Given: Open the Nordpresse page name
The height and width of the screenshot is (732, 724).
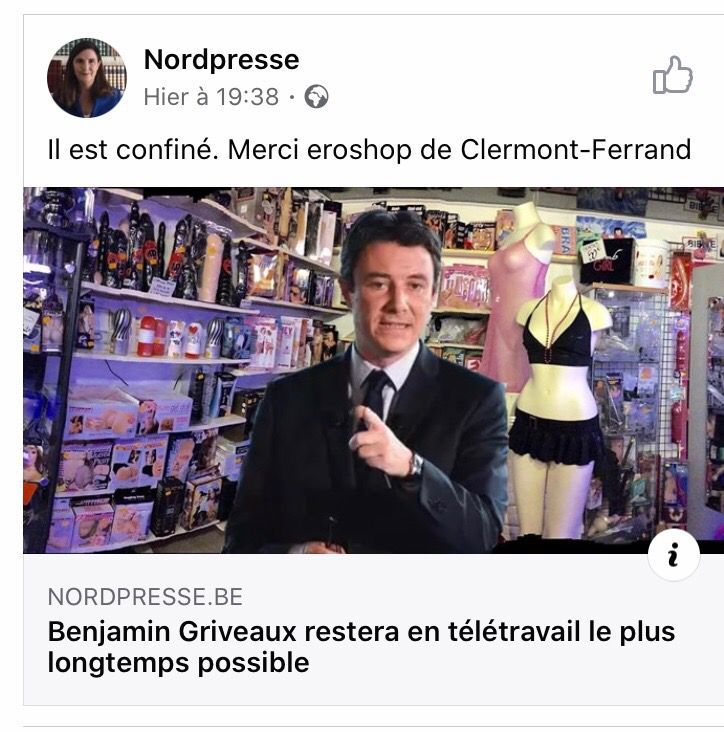Looking at the screenshot, I should click(221, 59).
